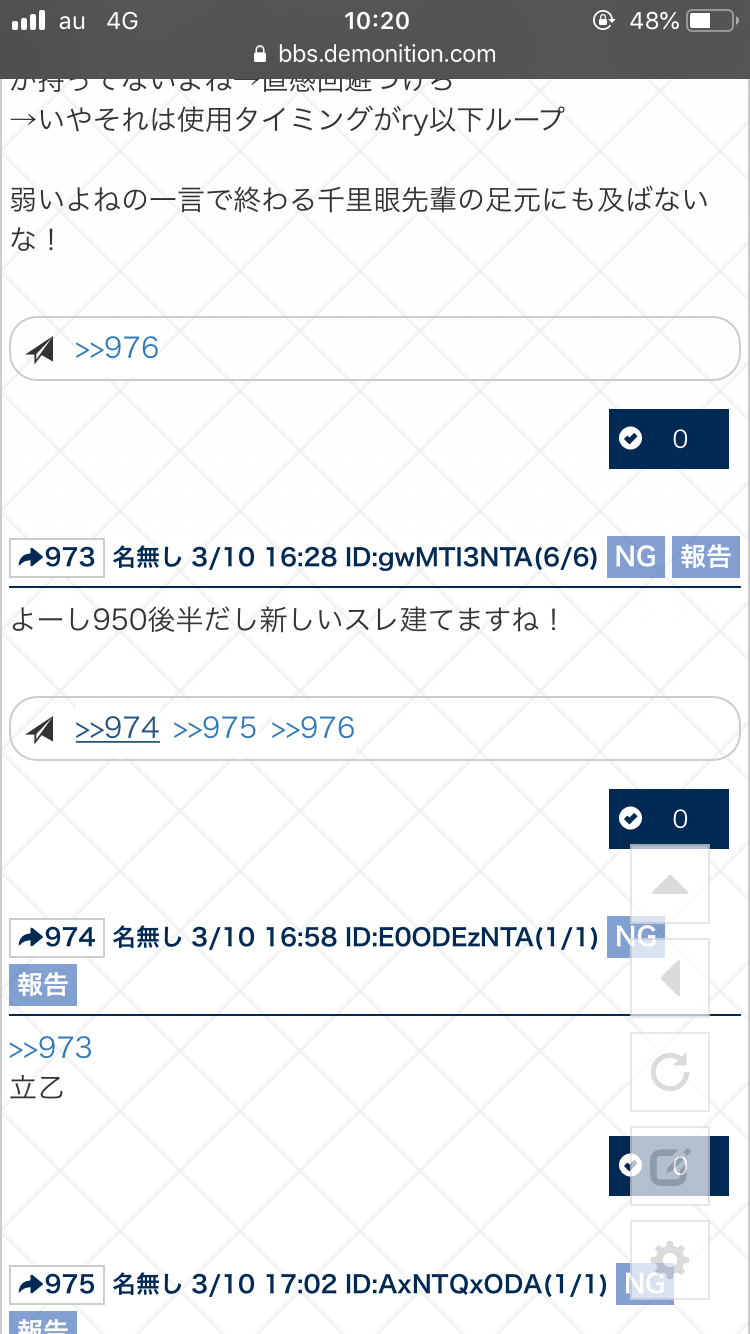The width and height of the screenshot is (750, 1334).
Task: Go back with the floating left arrow
Action: 670,978
